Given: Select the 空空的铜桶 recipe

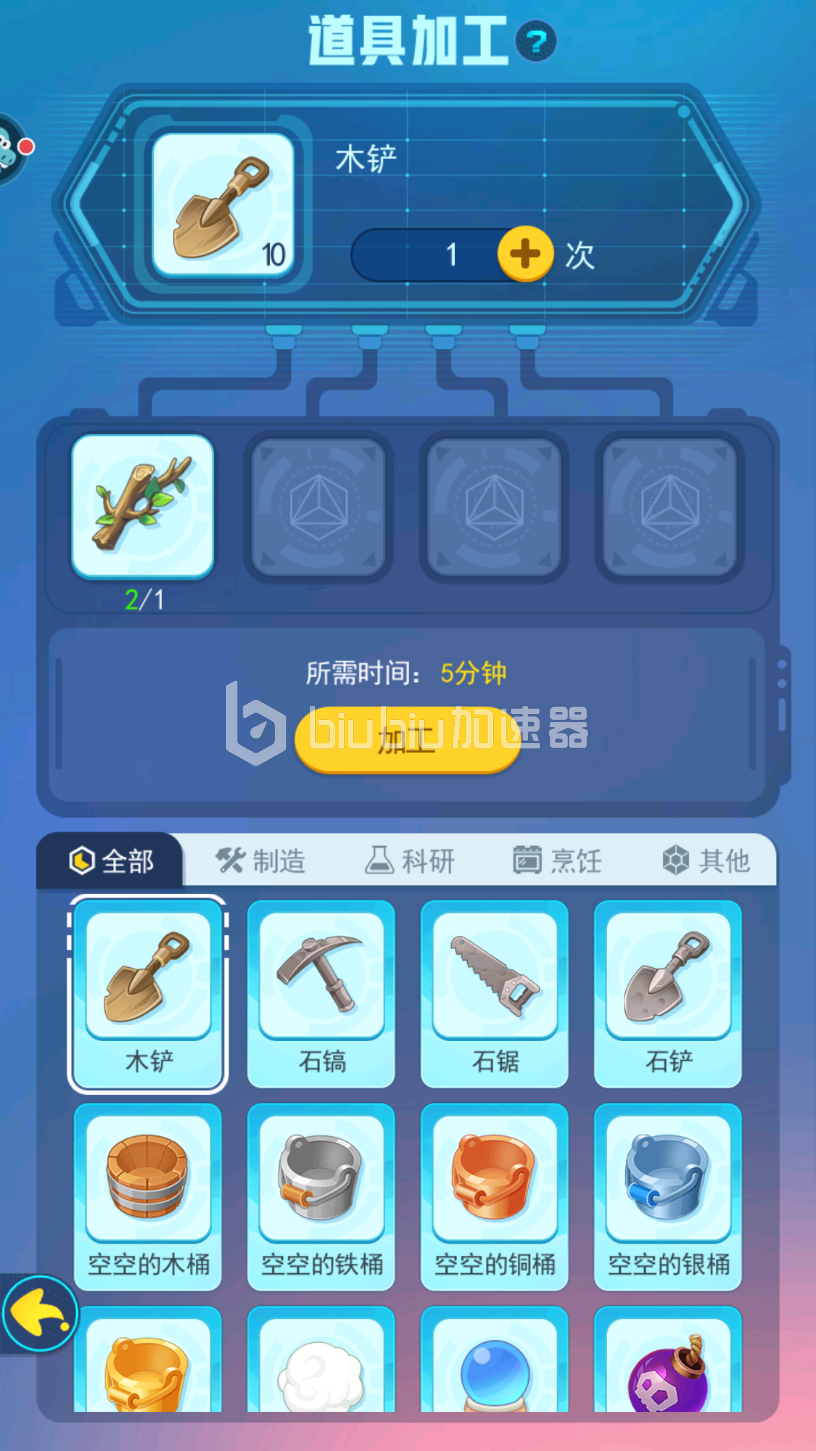Looking at the screenshot, I should pos(494,1196).
